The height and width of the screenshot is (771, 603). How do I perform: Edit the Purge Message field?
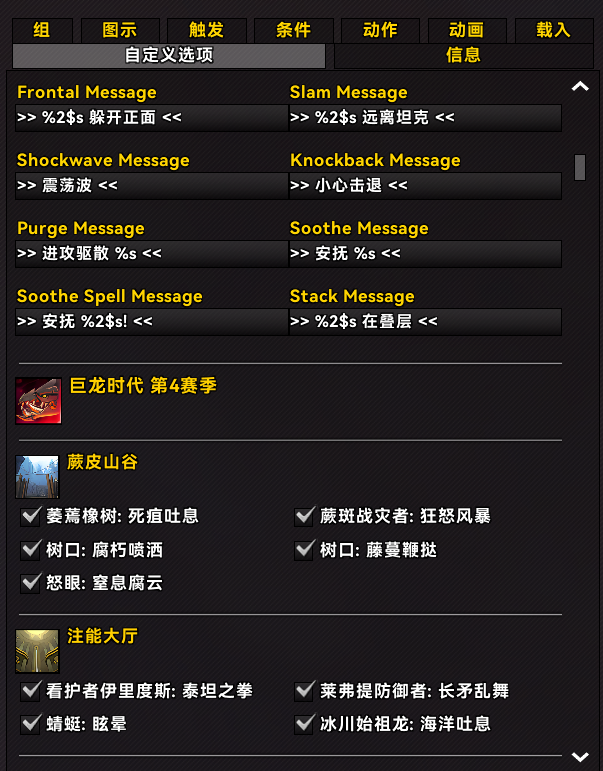coord(151,254)
